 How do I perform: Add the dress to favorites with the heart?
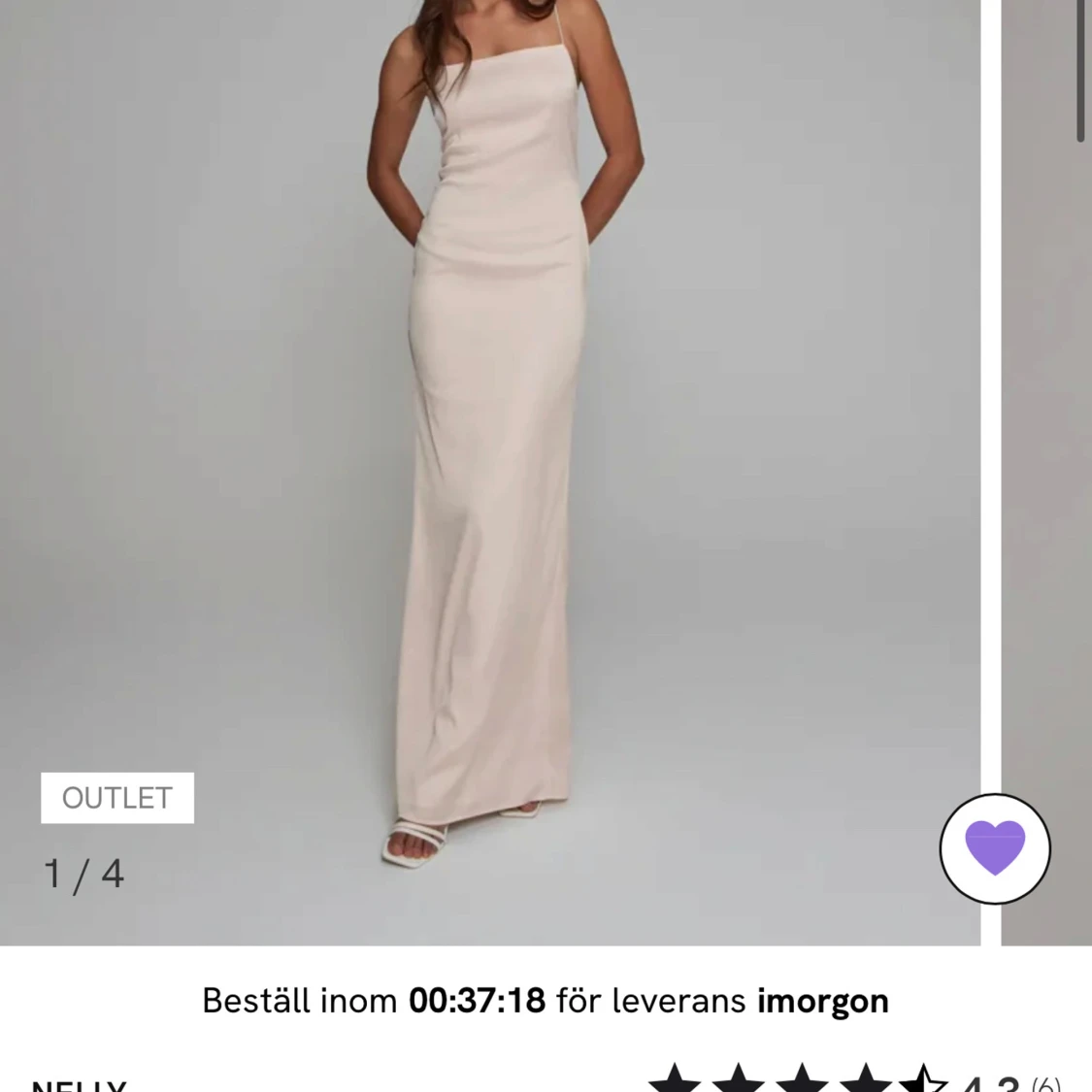tap(995, 848)
